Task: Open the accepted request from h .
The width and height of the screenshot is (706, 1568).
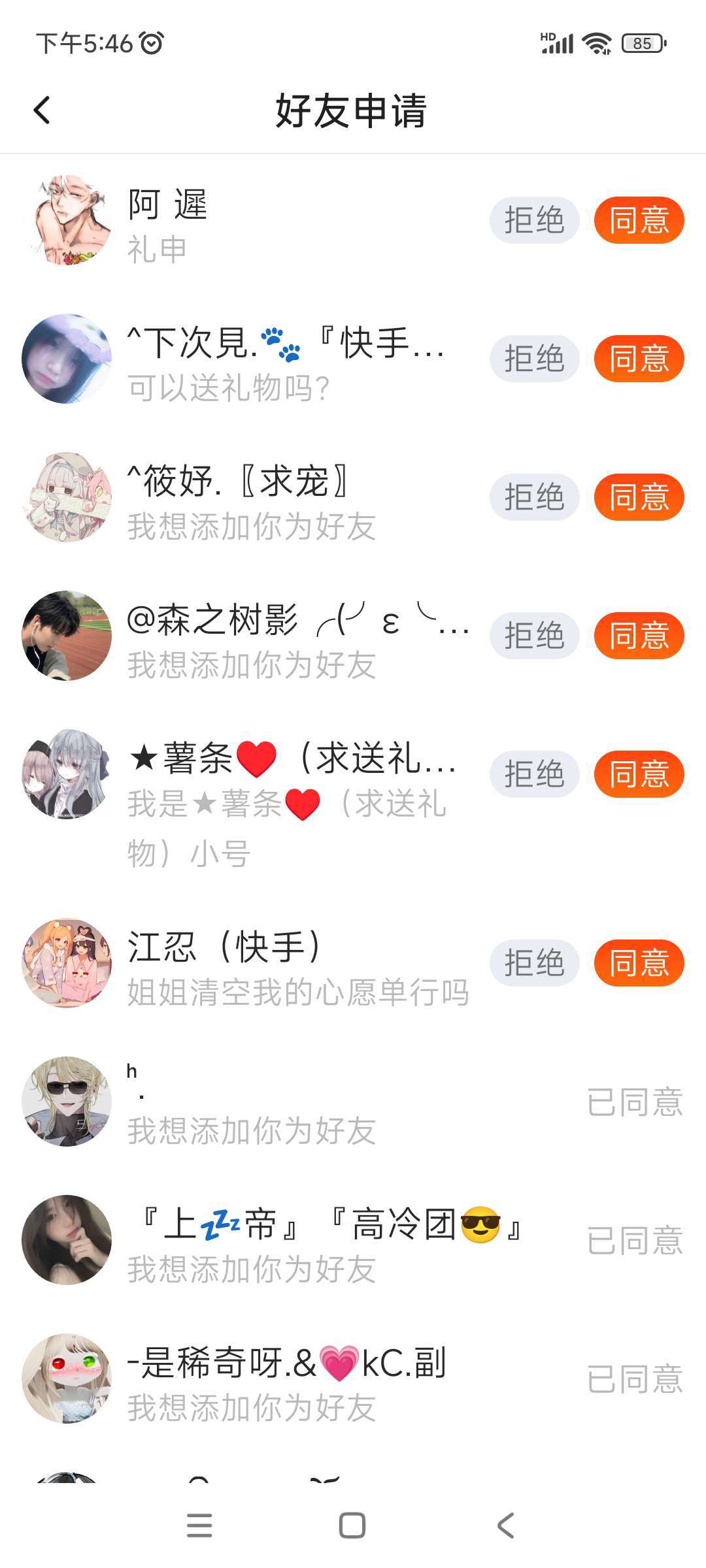Action: (327, 1102)
